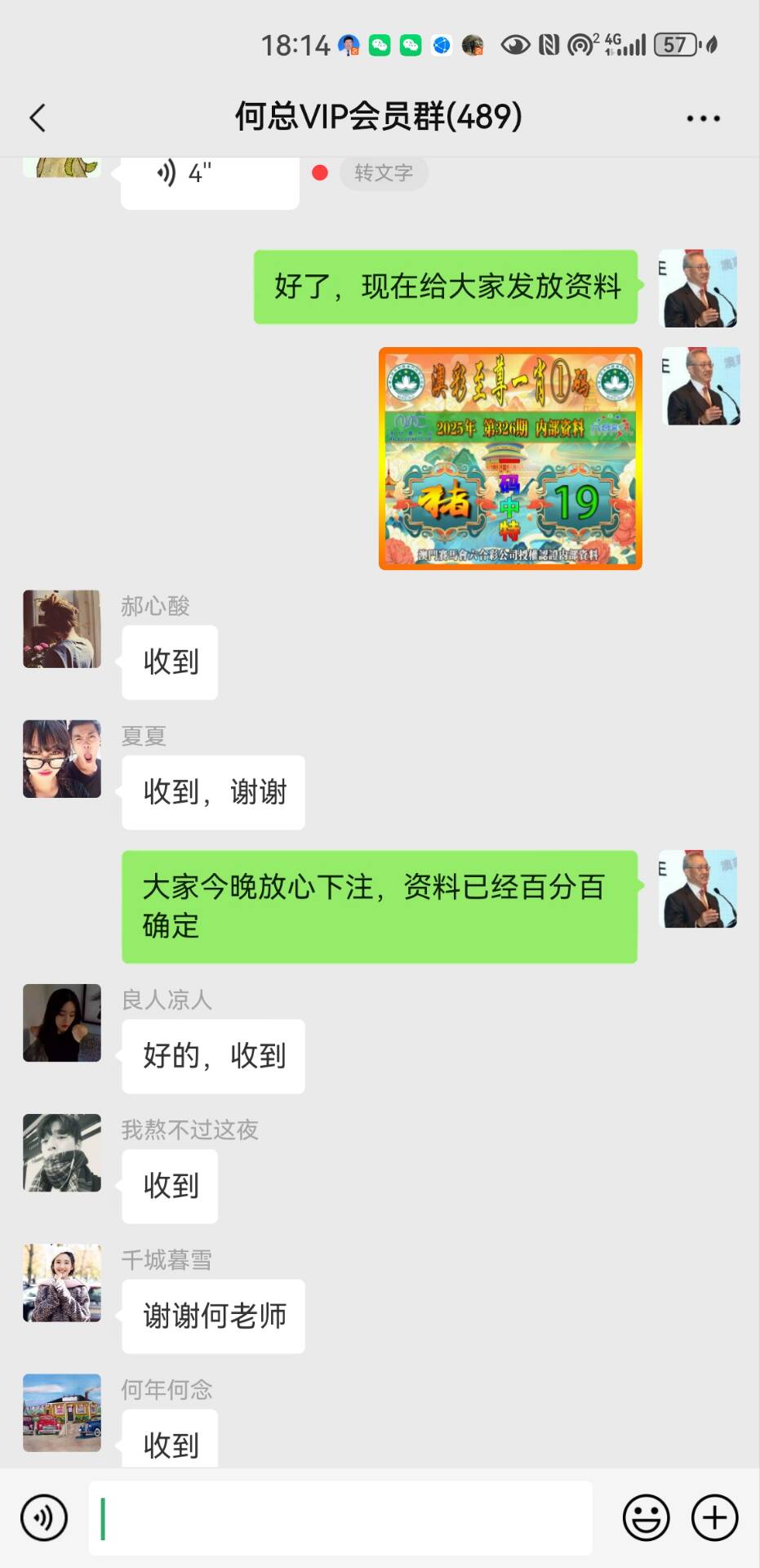The image size is (760, 1568).
Task: Play the 4-second voice message
Action: coord(209,175)
